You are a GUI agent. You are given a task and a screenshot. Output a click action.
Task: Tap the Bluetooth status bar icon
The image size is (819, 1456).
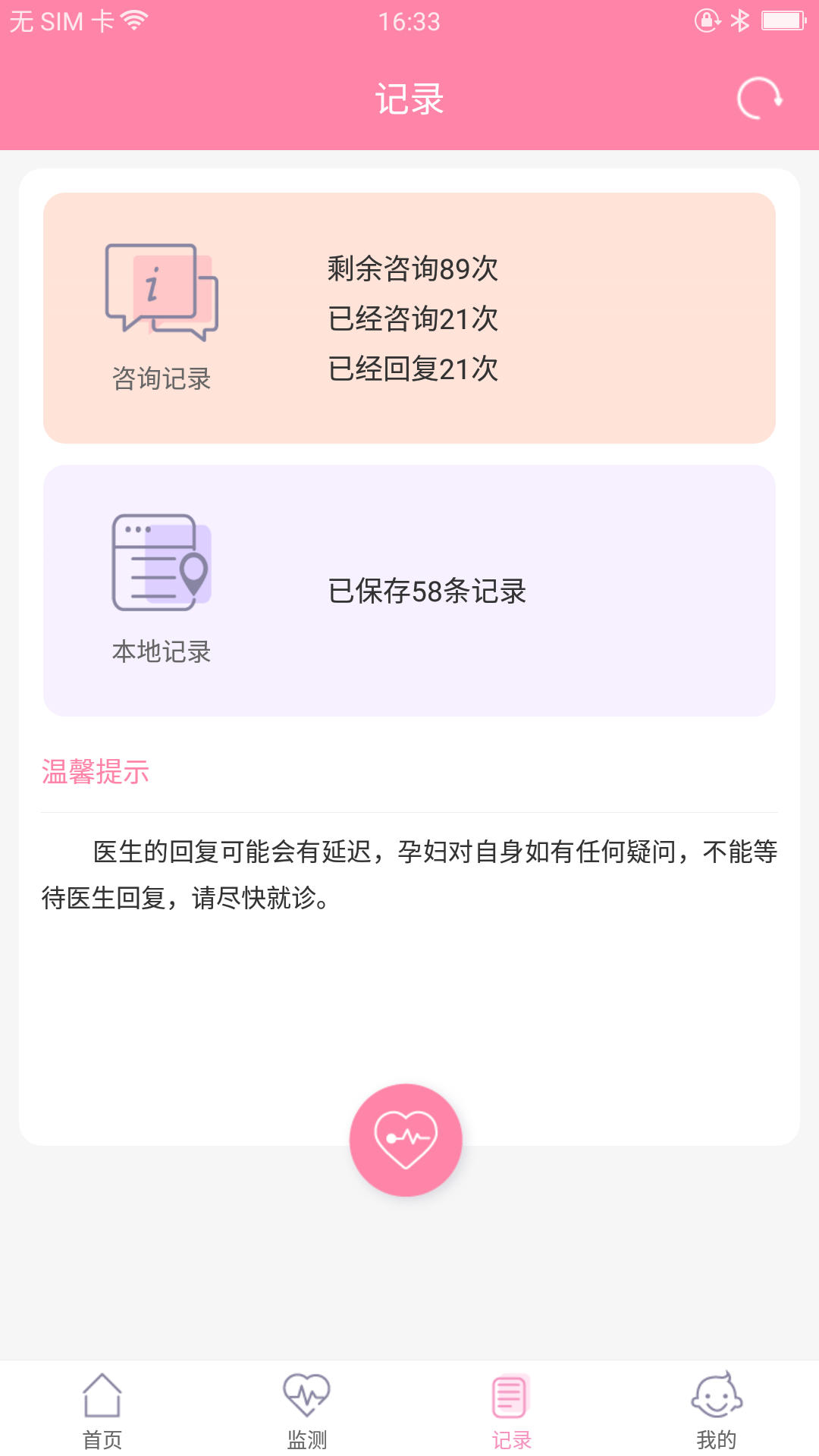pos(739,20)
